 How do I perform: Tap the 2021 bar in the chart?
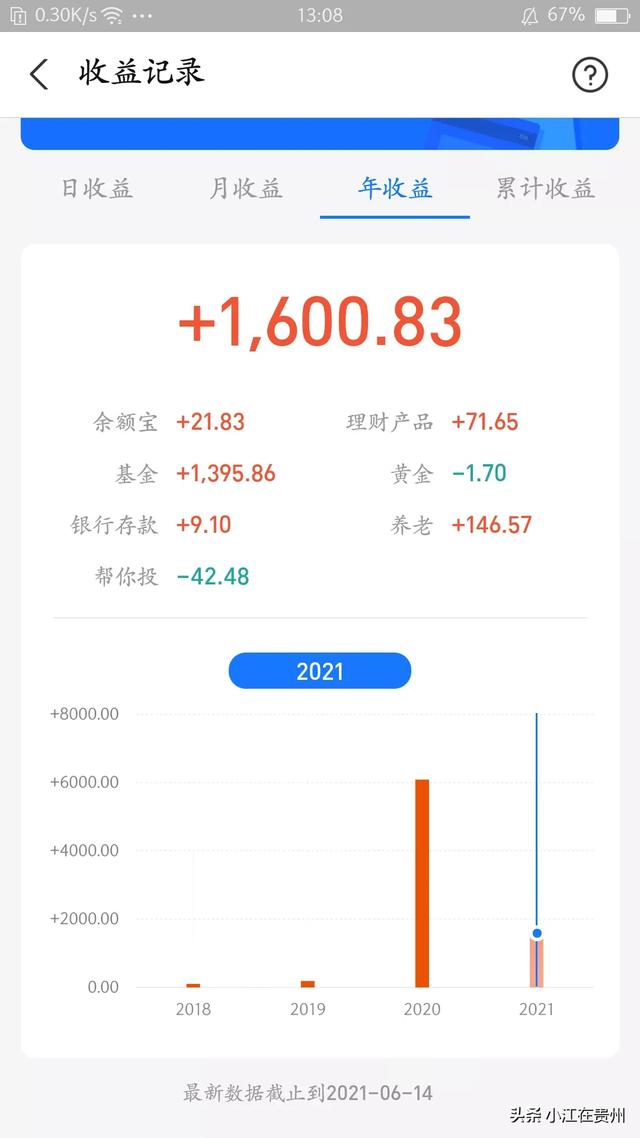[536, 962]
